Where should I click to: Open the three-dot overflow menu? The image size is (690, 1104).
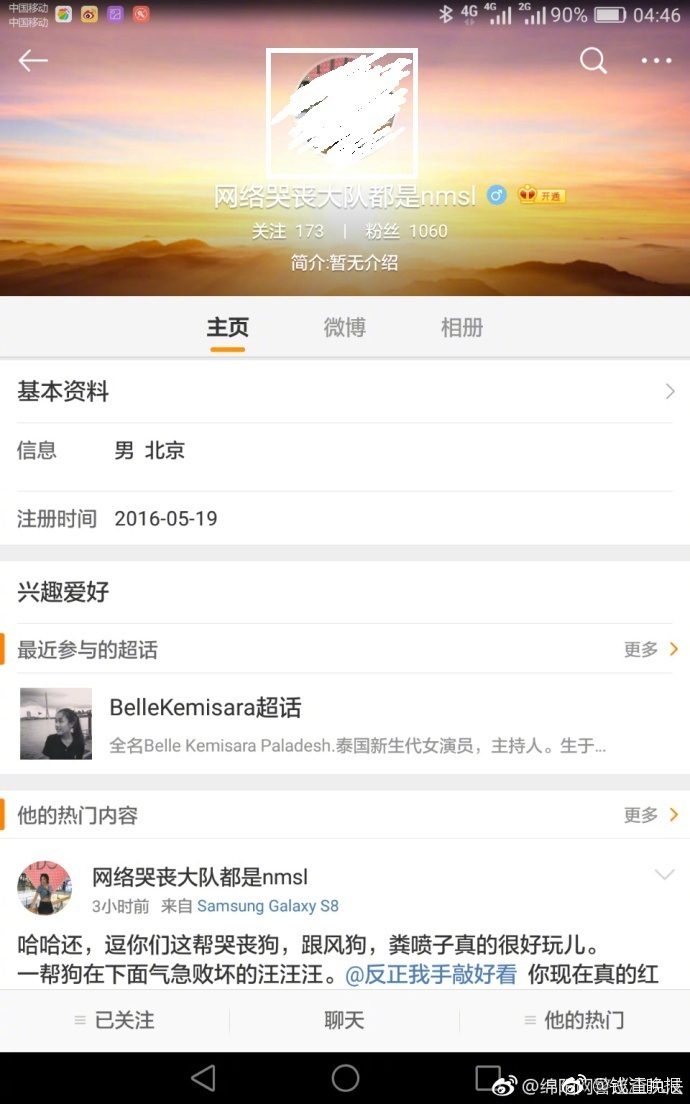656,62
